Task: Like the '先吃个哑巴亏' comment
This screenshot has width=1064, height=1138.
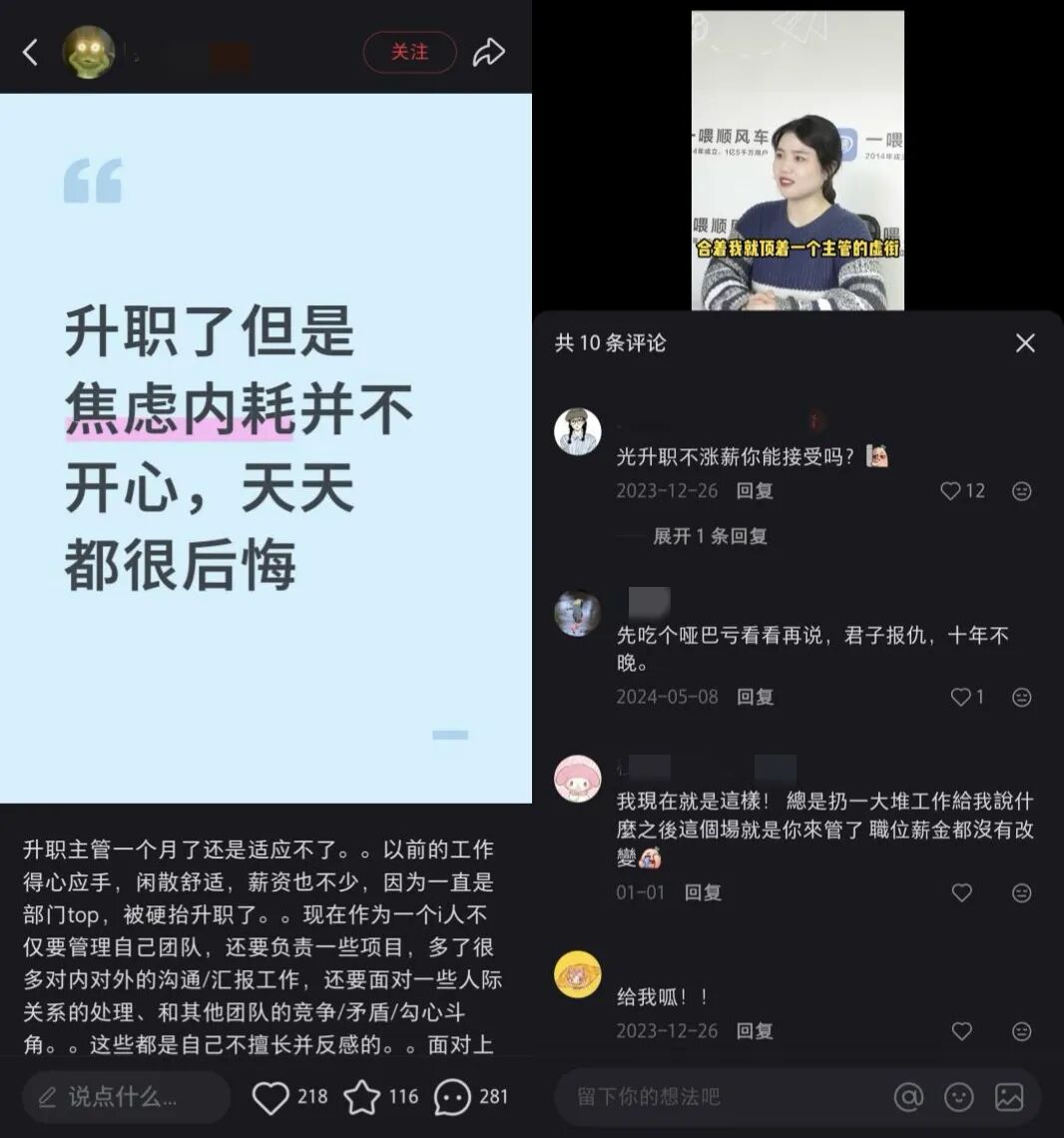Action: [x=960, y=697]
